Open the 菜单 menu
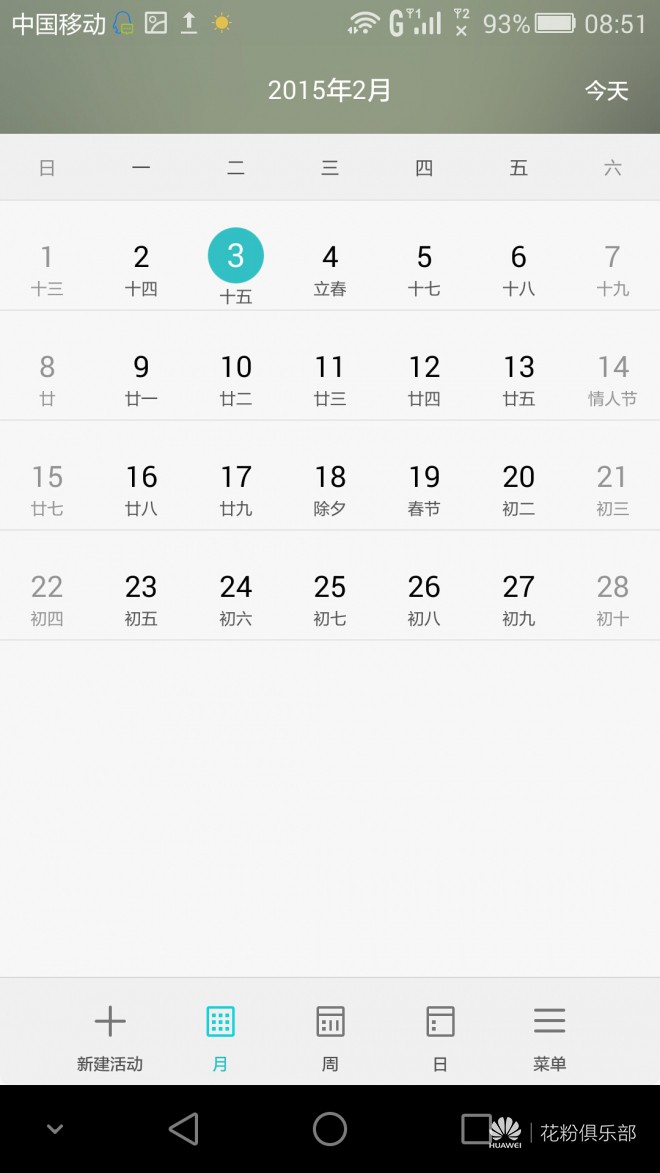The height and width of the screenshot is (1173, 660). tap(550, 1036)
